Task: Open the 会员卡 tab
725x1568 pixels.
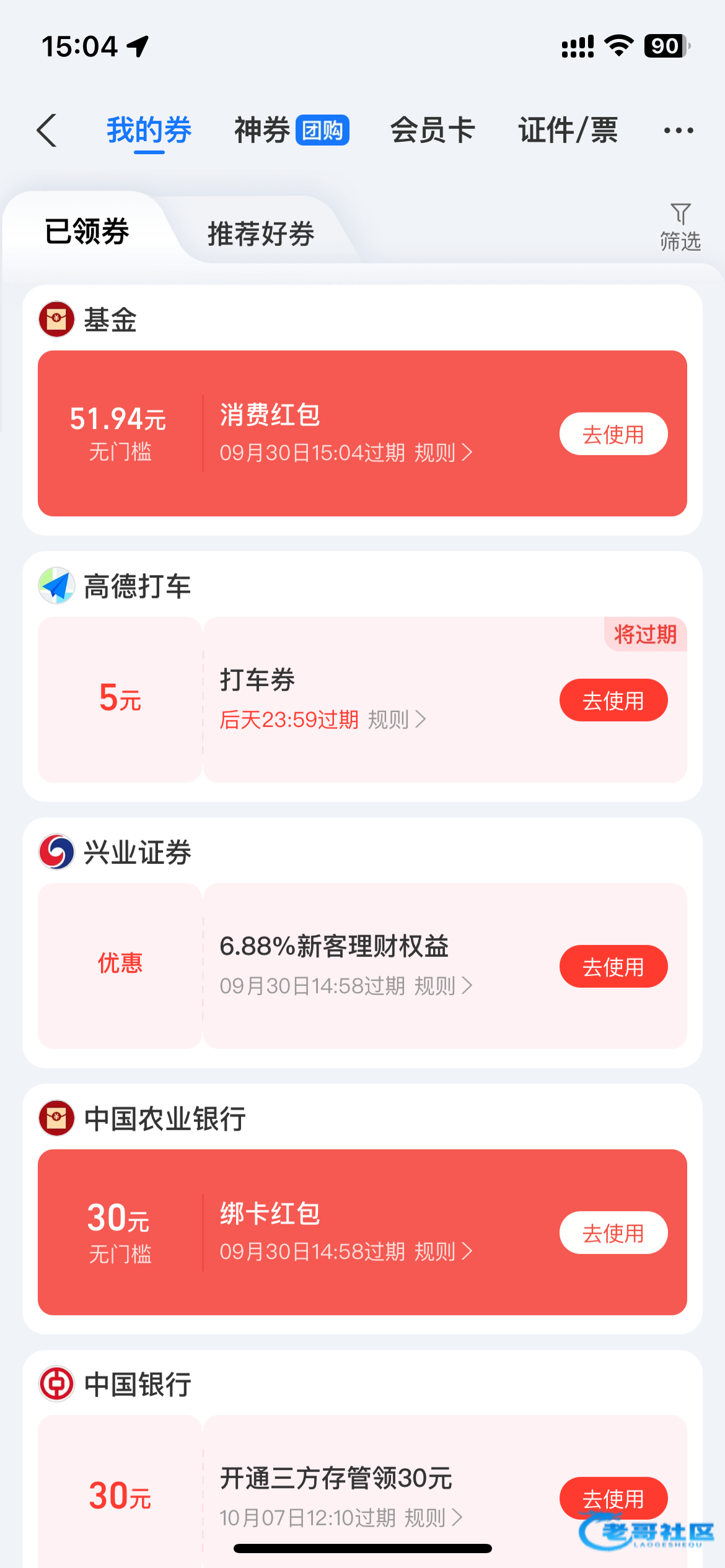Action: (433, 130)
